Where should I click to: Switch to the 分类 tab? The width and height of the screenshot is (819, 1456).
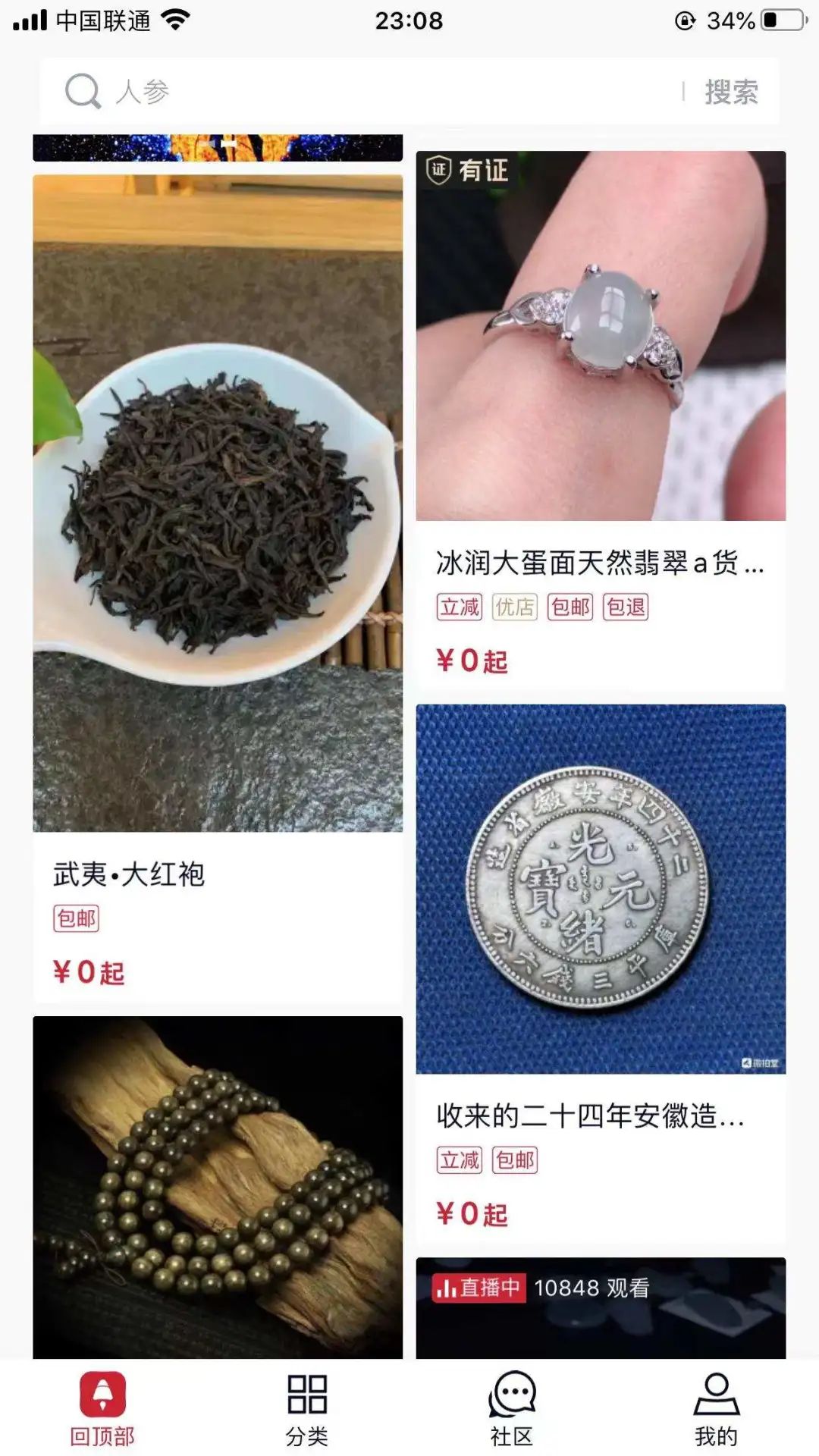(307, 1409)
